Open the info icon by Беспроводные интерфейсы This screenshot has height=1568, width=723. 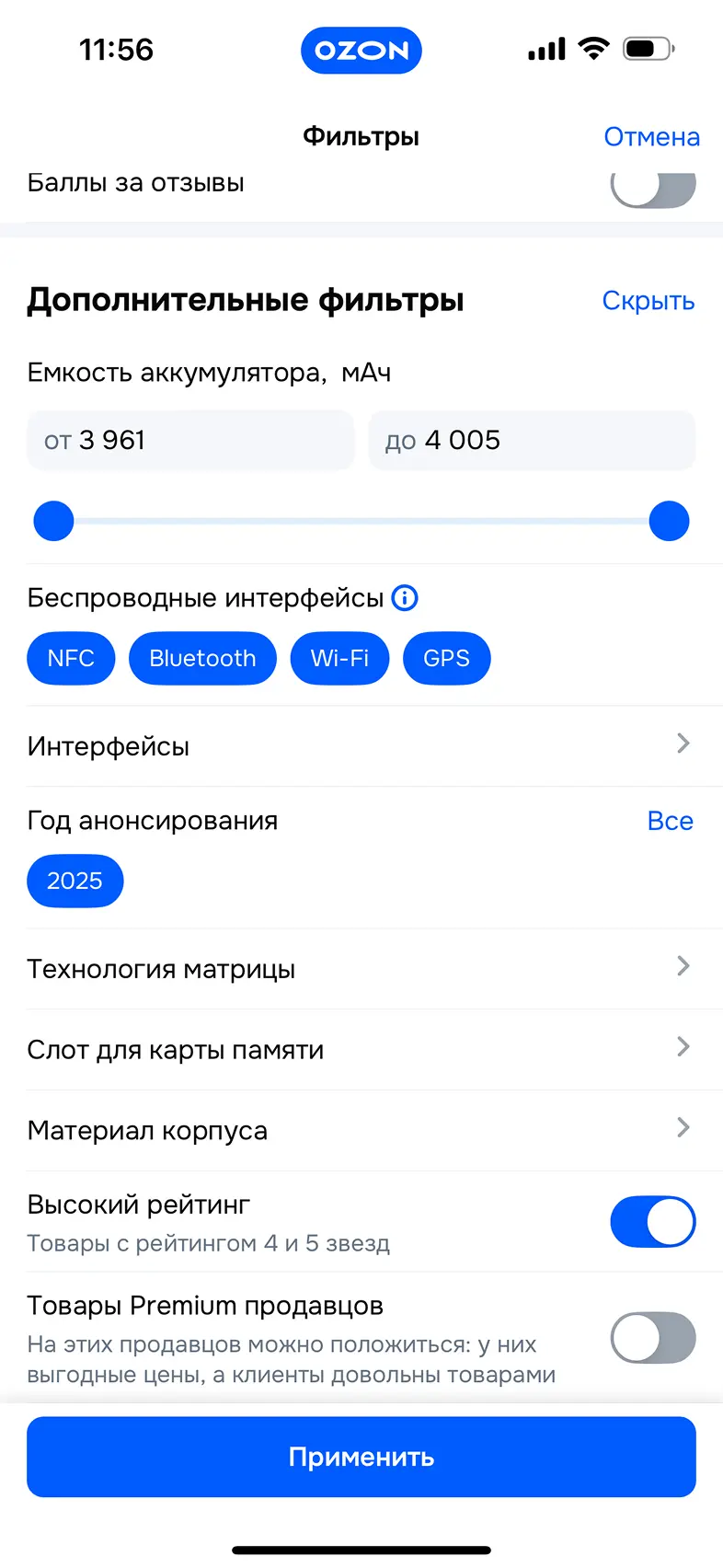[405, 598]
